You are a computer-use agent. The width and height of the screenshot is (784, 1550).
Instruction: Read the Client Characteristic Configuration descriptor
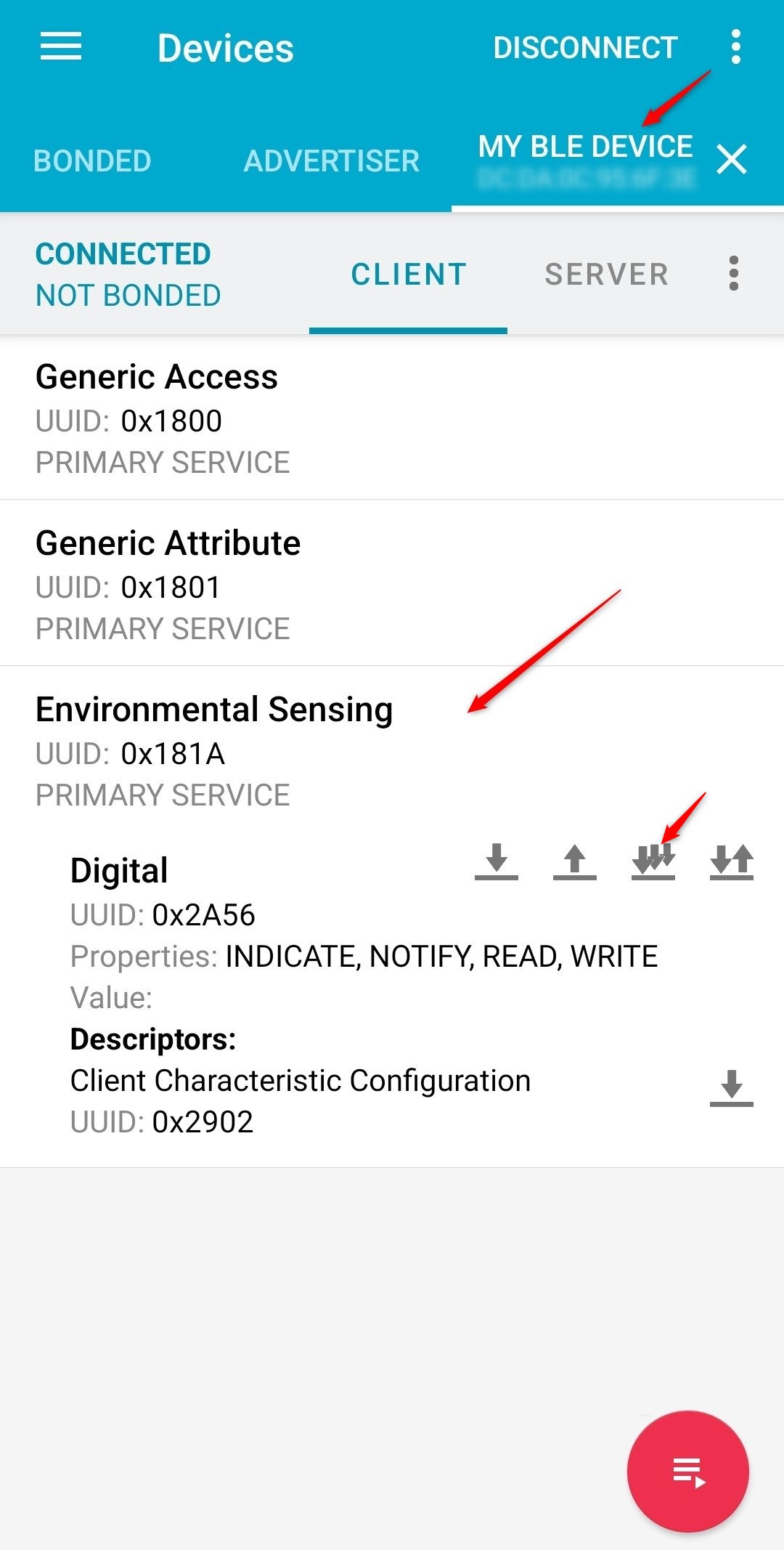732,1087
